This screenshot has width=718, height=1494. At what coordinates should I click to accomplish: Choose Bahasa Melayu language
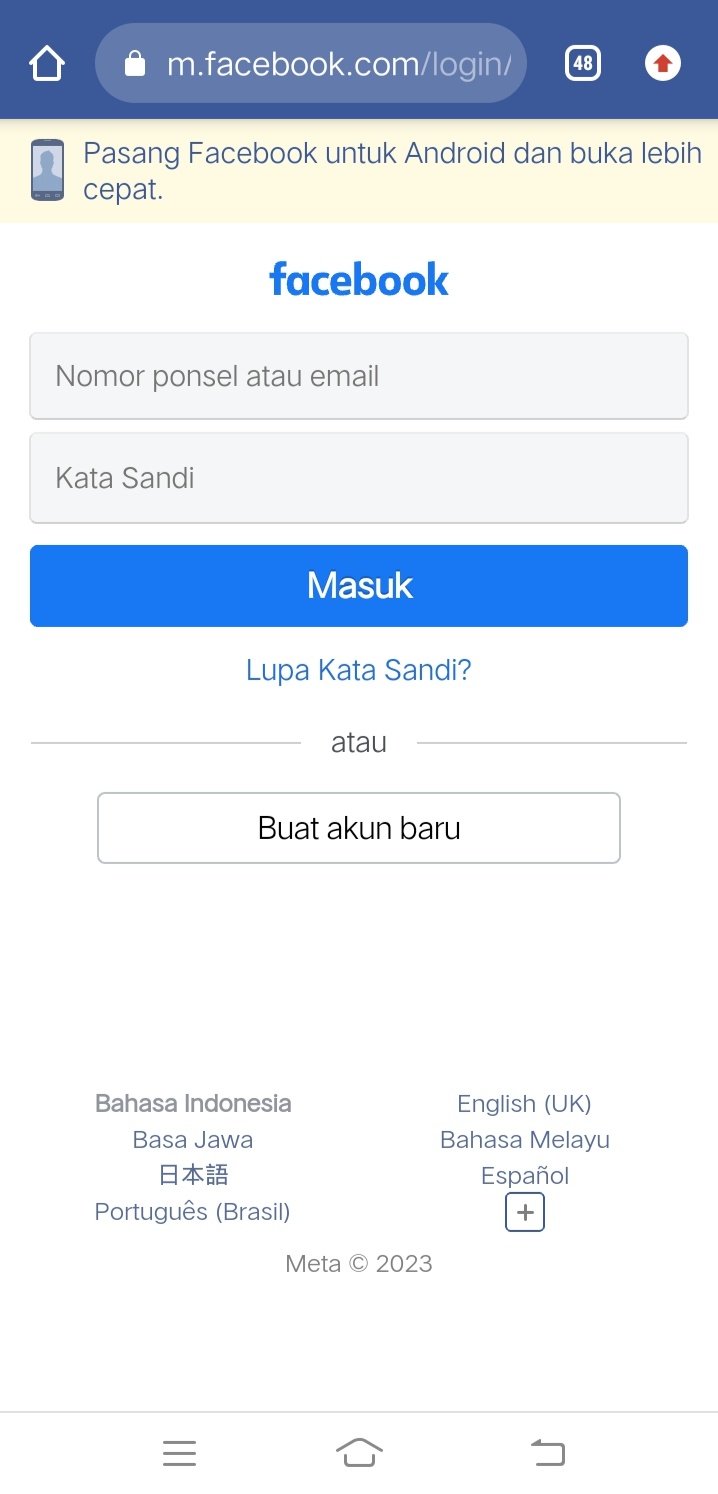524,1140
